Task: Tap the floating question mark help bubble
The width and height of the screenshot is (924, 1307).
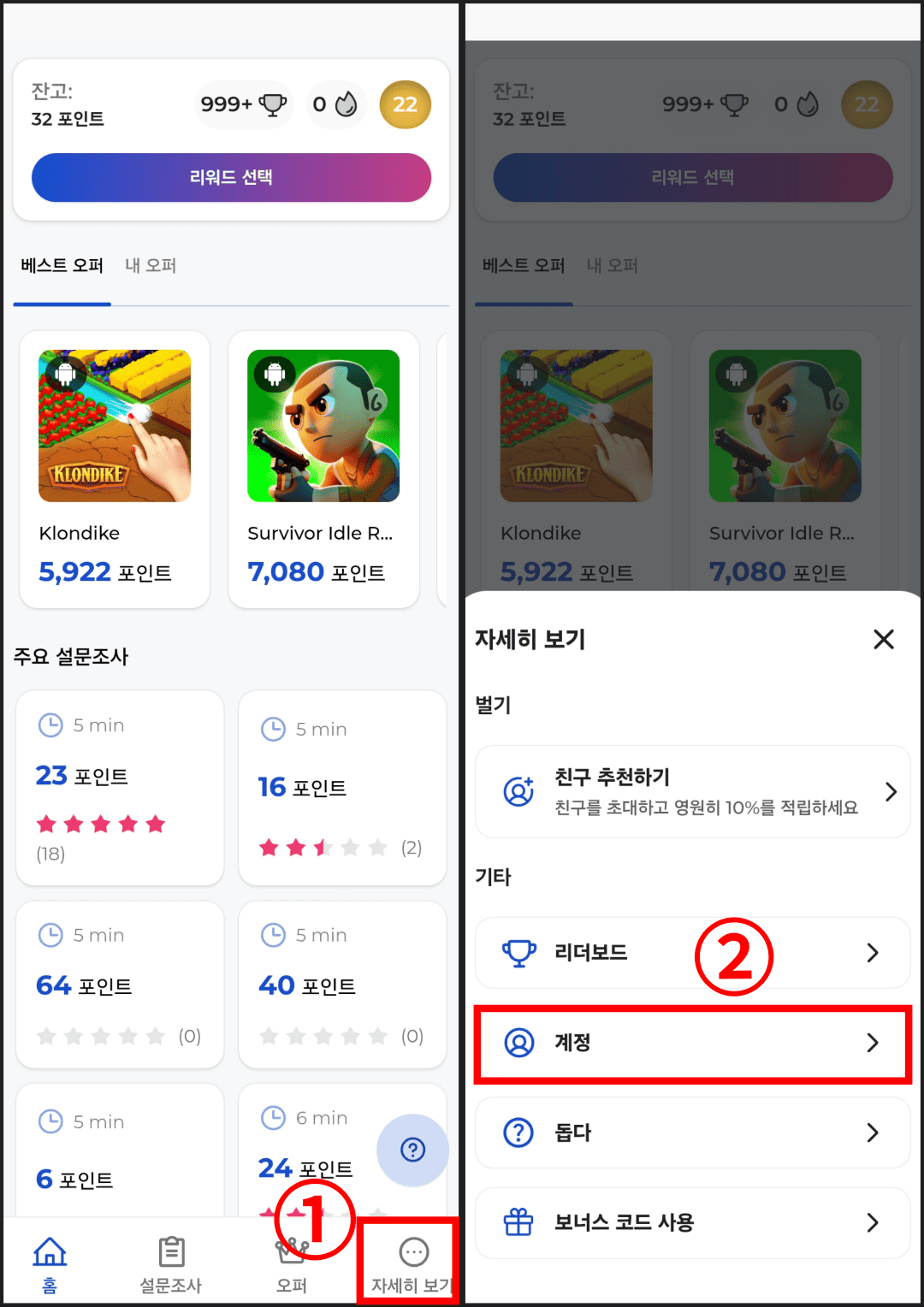Action: click(412, 1150)
